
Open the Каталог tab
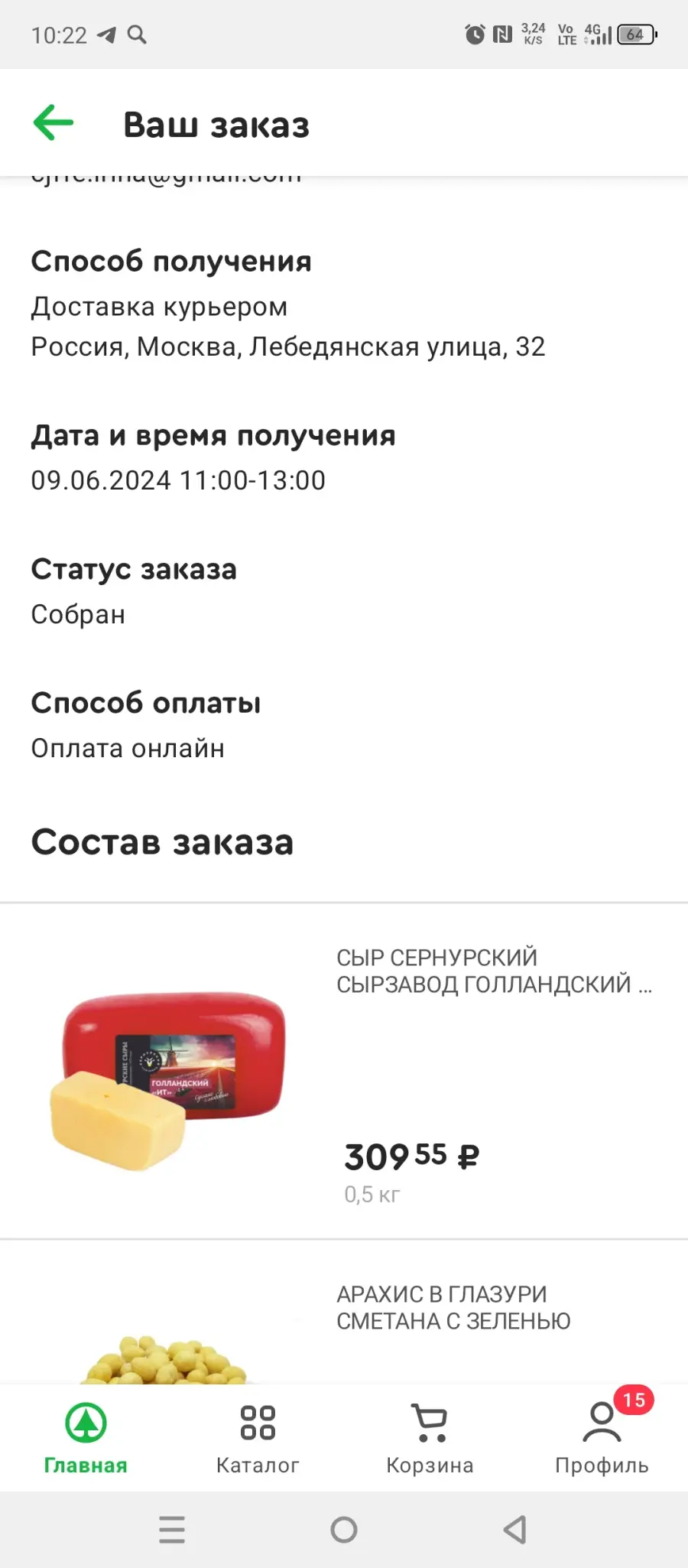pos(258,1438)
